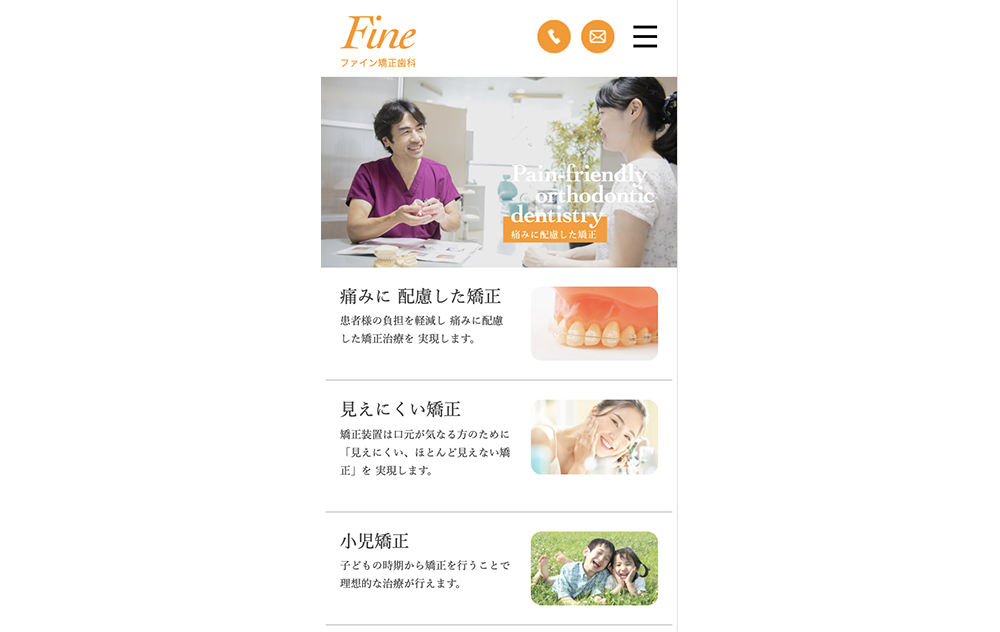Viewport: 1000px width, 632px height.
Task: Open the 小児矯正 card
Action: pos(498,567)
